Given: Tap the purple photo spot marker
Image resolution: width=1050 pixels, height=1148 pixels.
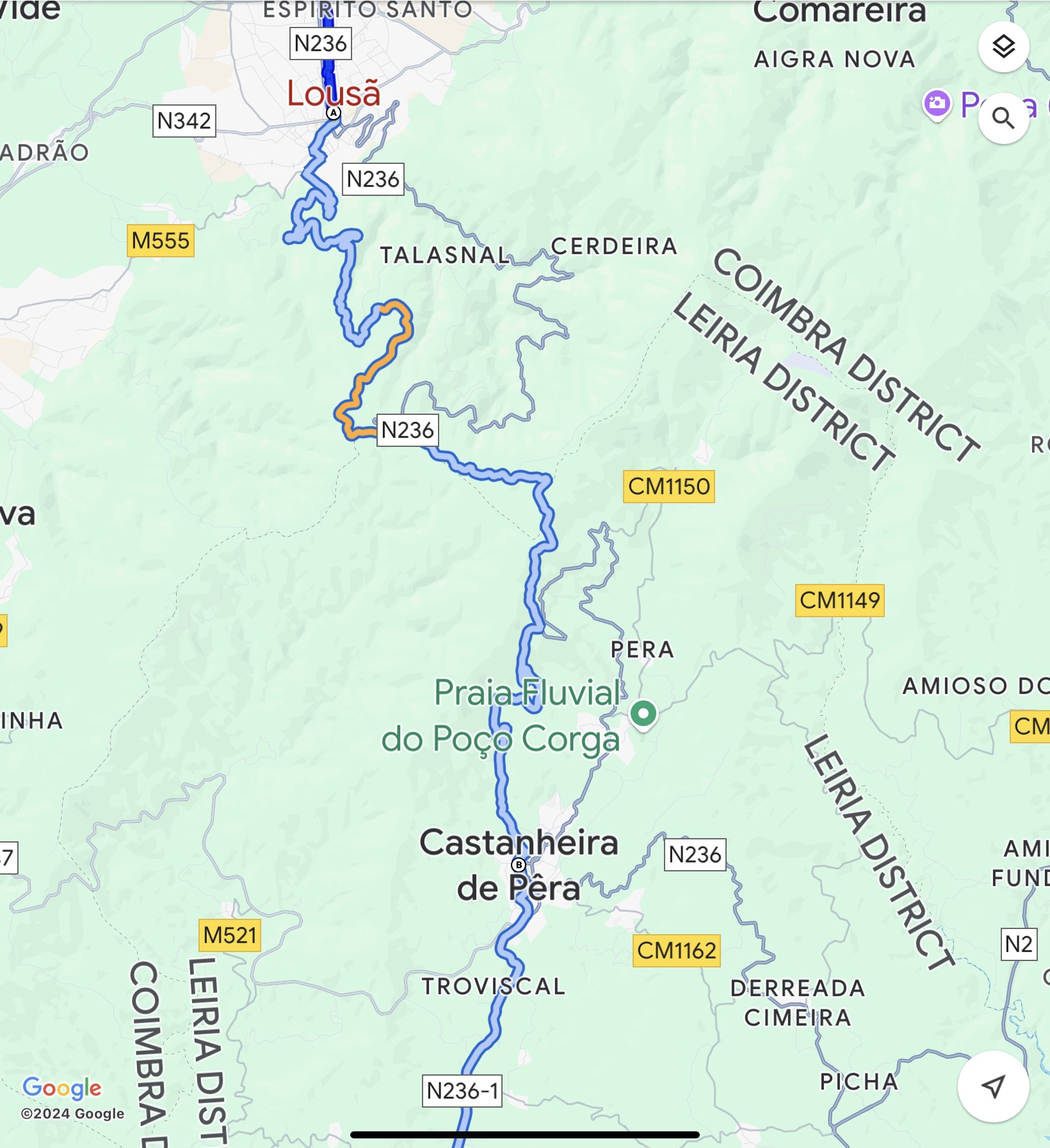Looking at the screenshot, I should point(937,104).
